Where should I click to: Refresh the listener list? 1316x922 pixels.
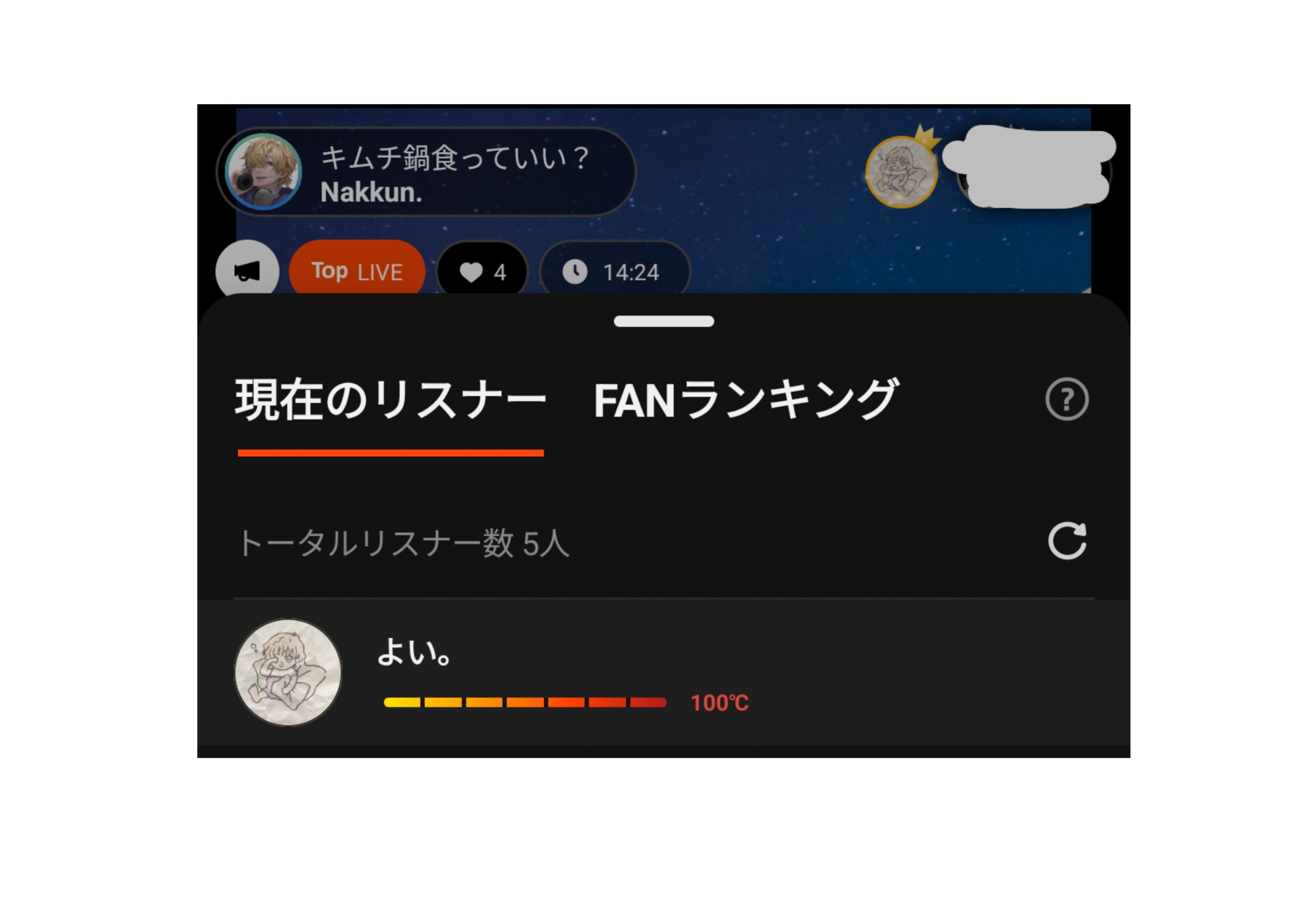pos(1067,541)
